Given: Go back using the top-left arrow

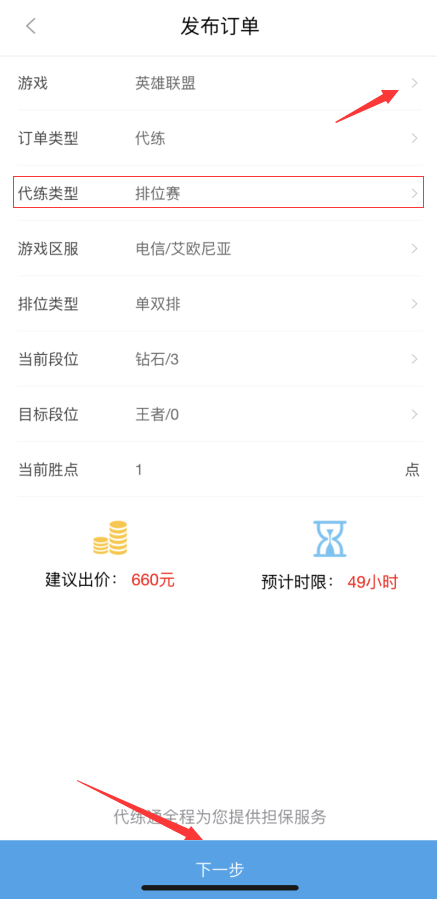Looking at the screenshot, I should coord(31,26).
